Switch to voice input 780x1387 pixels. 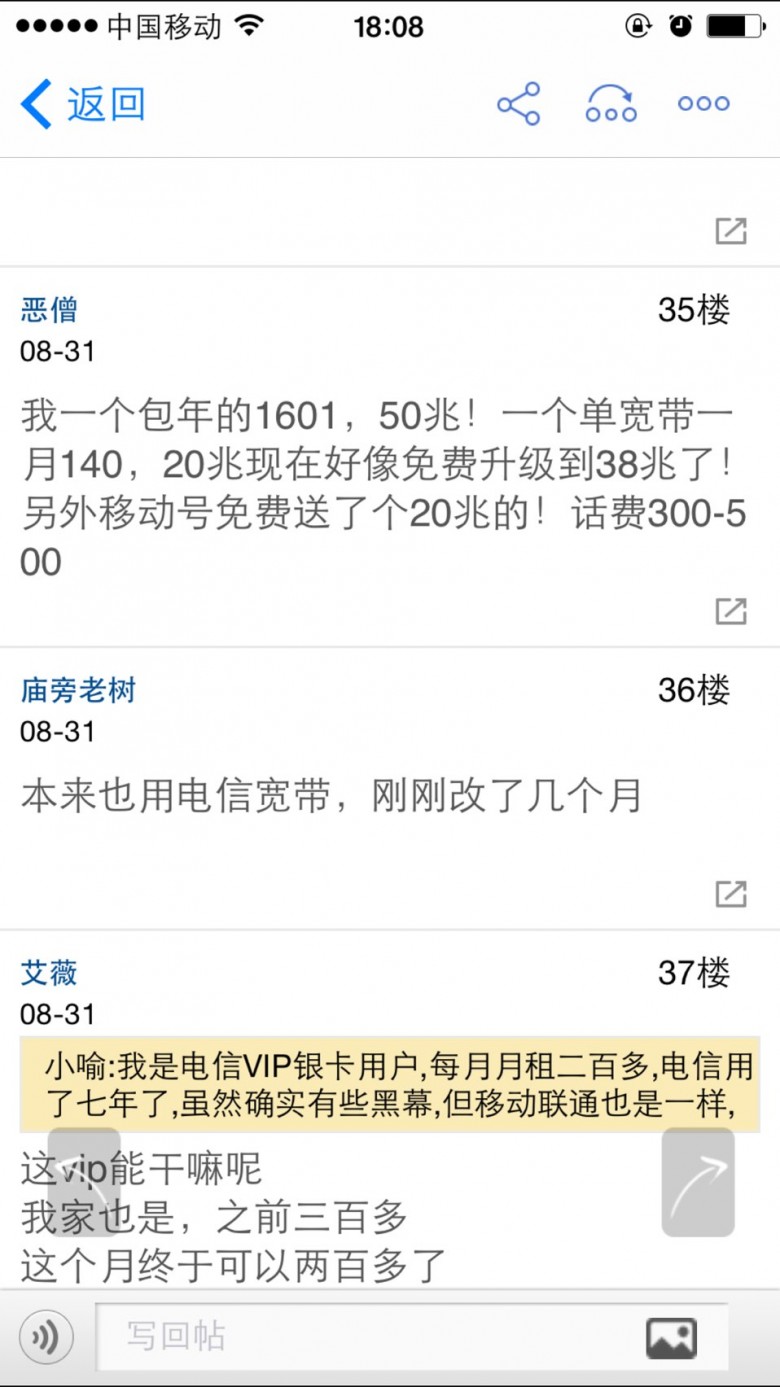pyautogui.click(x=46, y=1337)
